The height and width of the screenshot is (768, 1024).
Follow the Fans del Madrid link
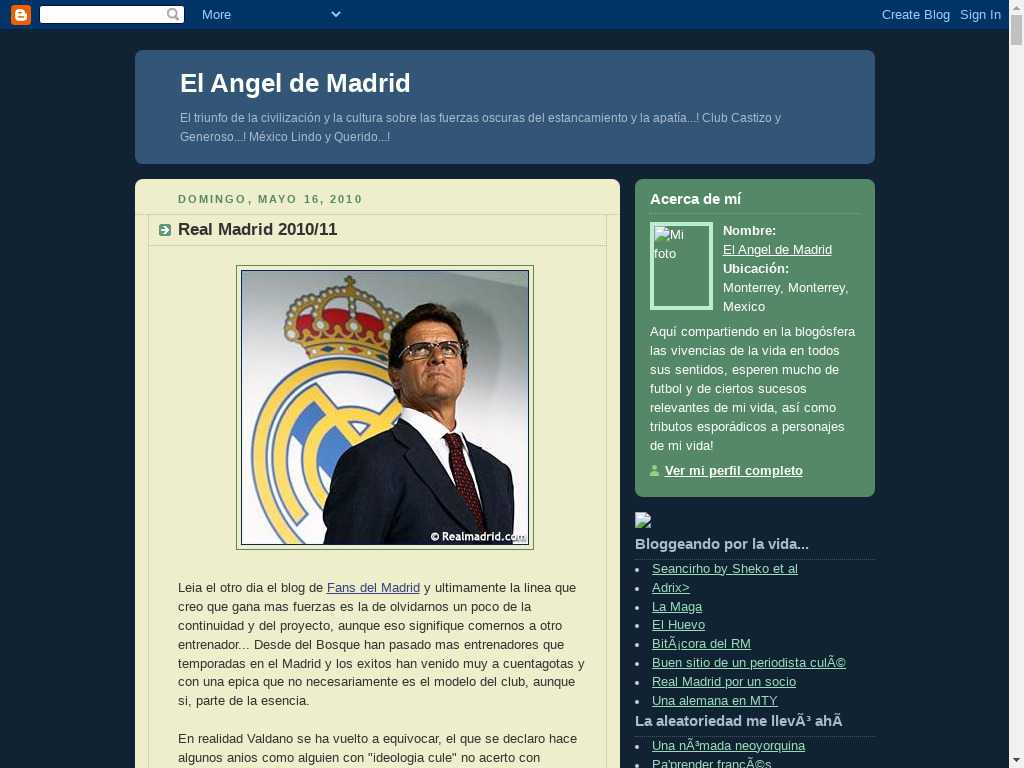[373, 587]
